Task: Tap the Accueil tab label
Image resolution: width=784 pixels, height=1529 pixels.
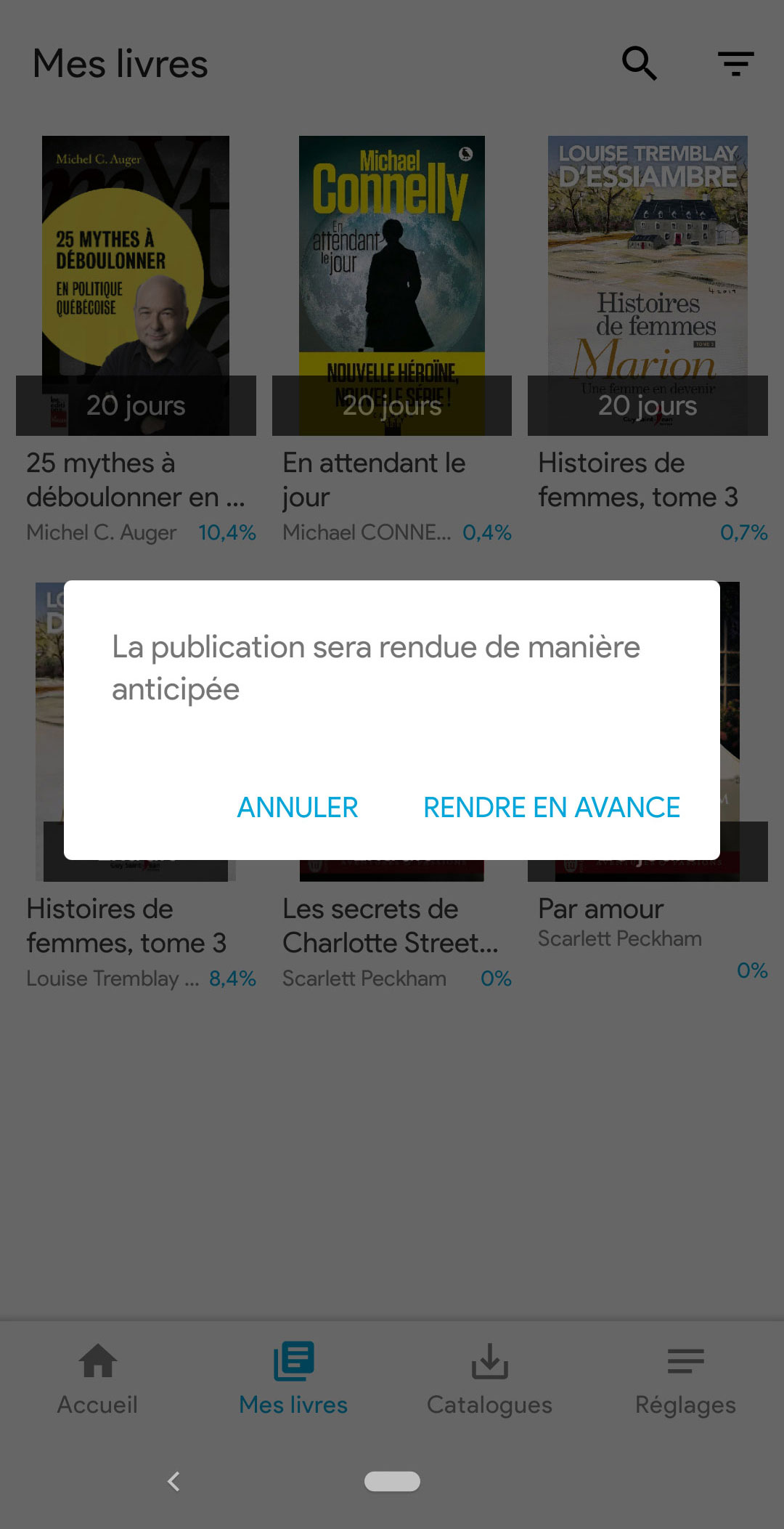Action: pos(97,1404)
